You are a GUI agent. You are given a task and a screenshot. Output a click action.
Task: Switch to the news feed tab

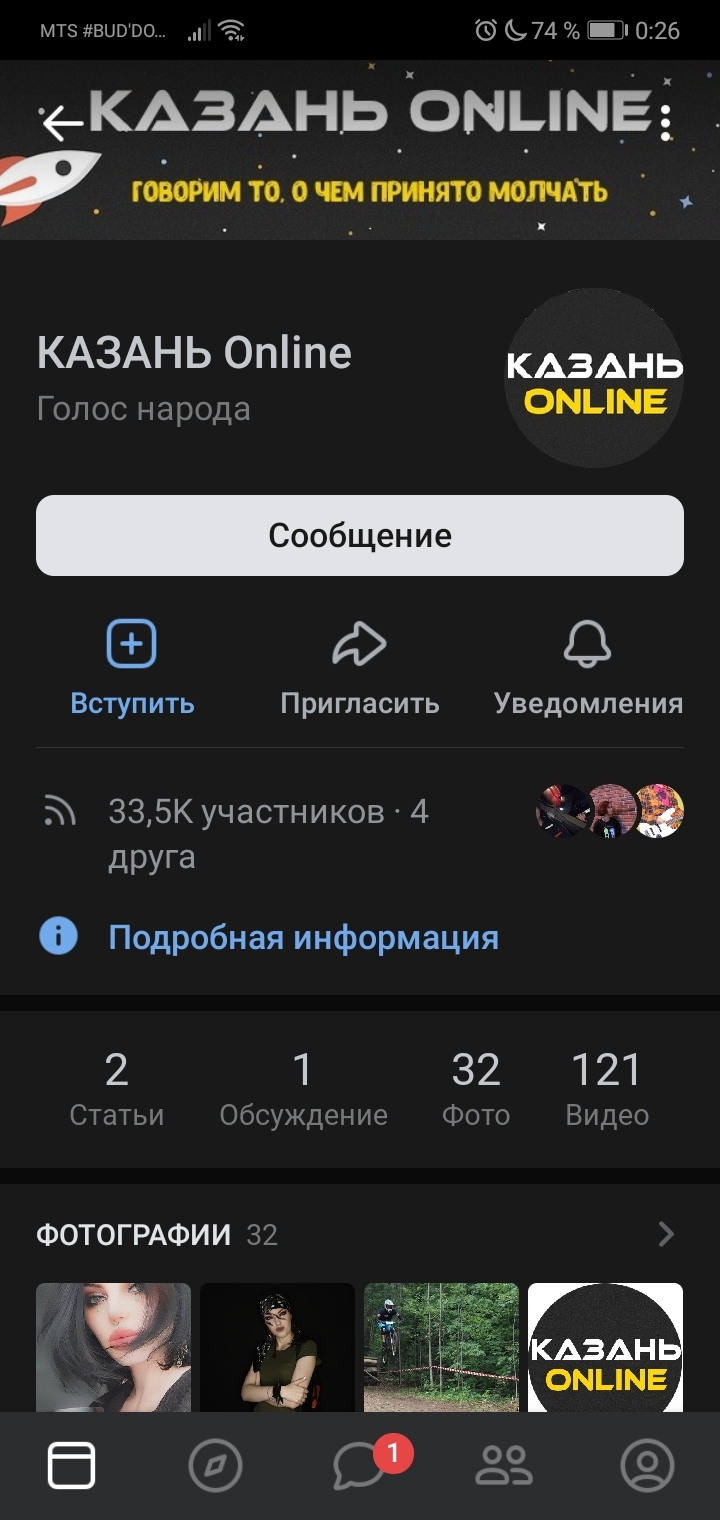[72, 1466]
